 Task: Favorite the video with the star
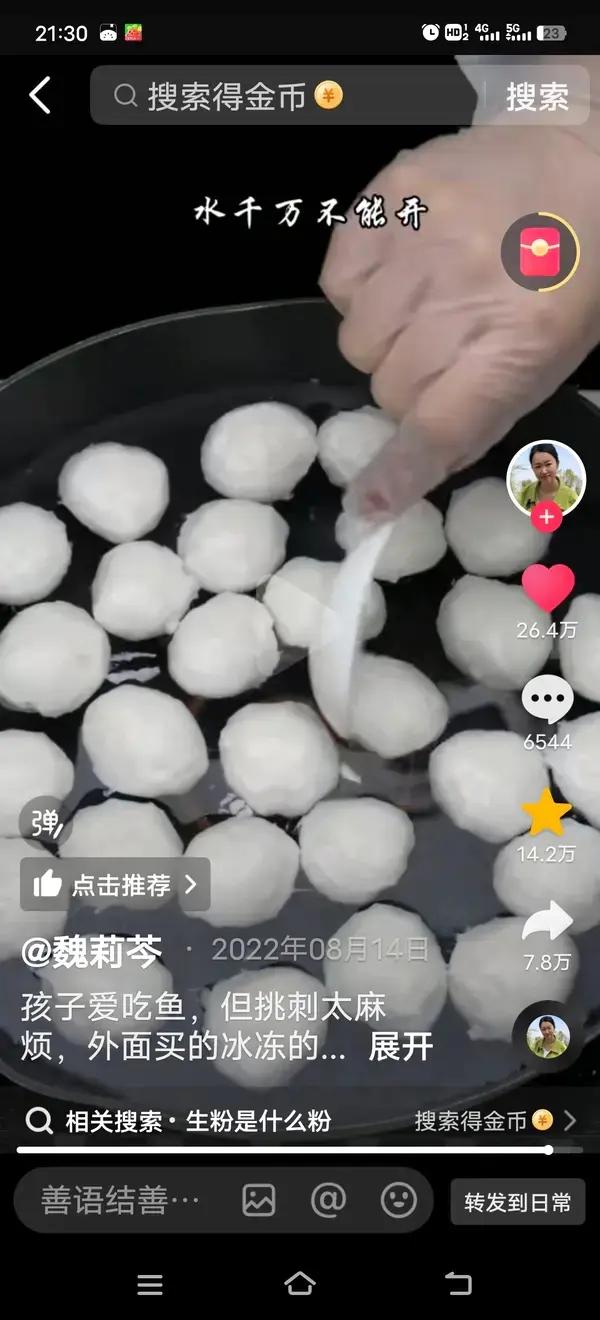tap(547, 812)
